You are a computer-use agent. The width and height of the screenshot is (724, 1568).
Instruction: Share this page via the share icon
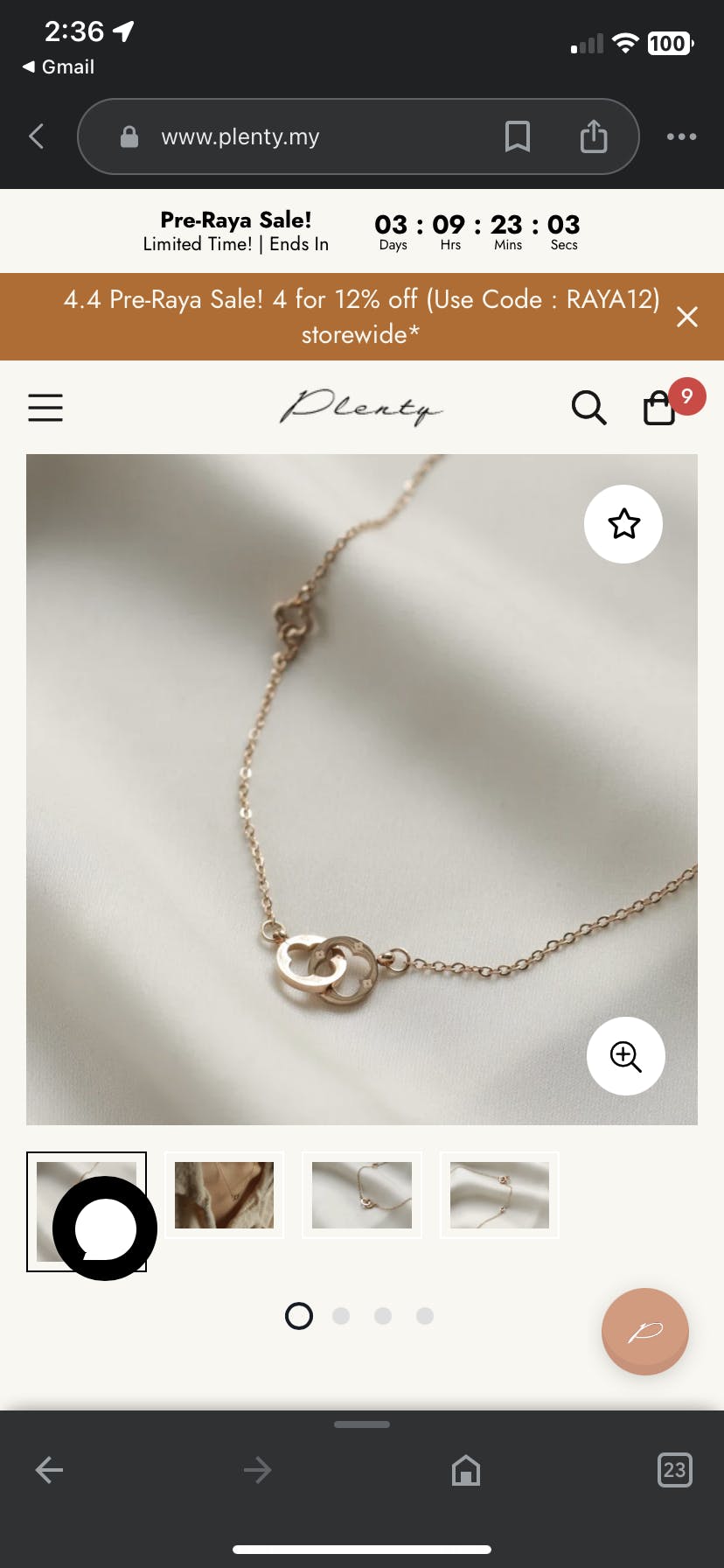[594, 136]
